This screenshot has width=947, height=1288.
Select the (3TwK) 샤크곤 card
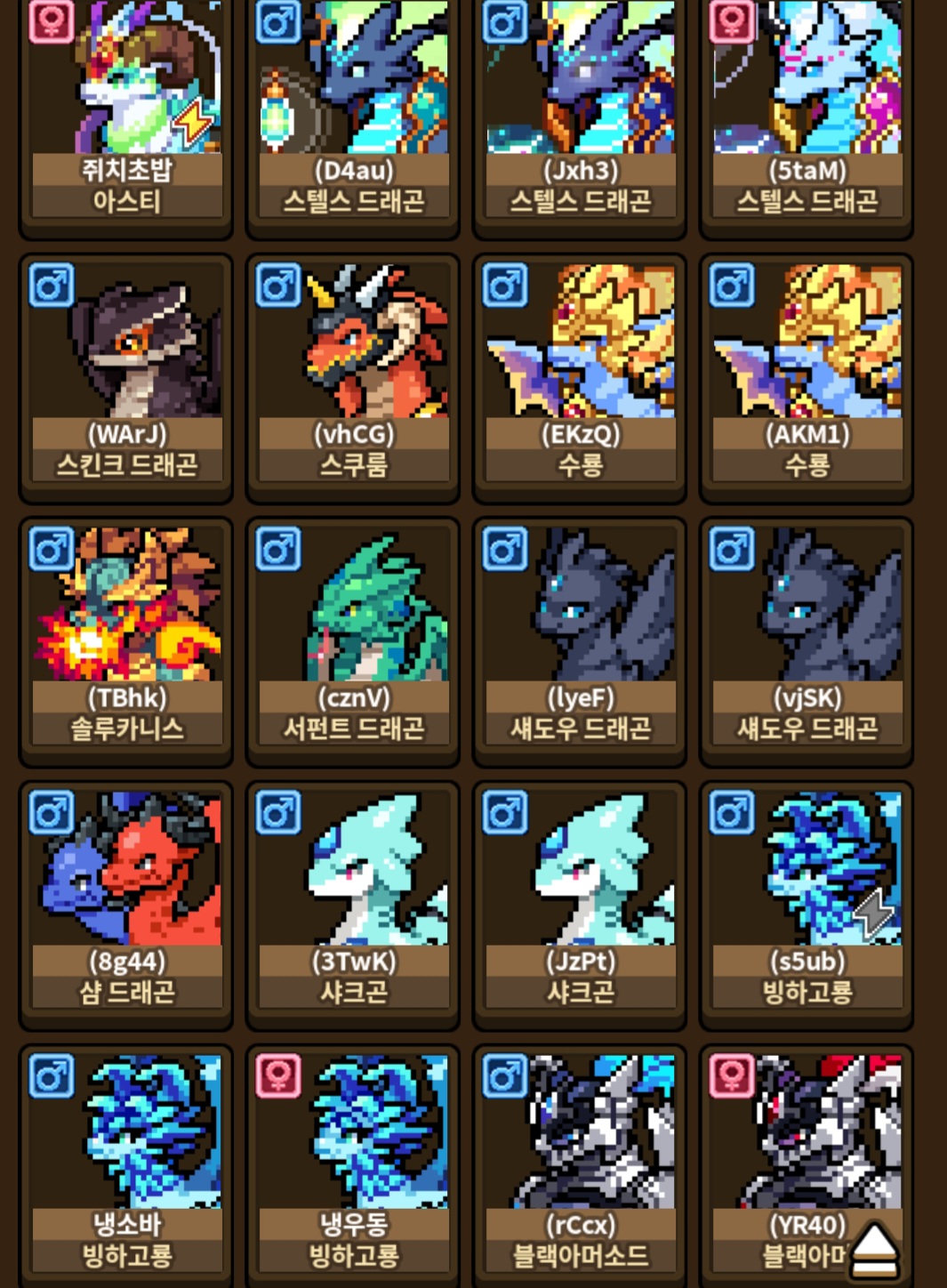(353, 900)
